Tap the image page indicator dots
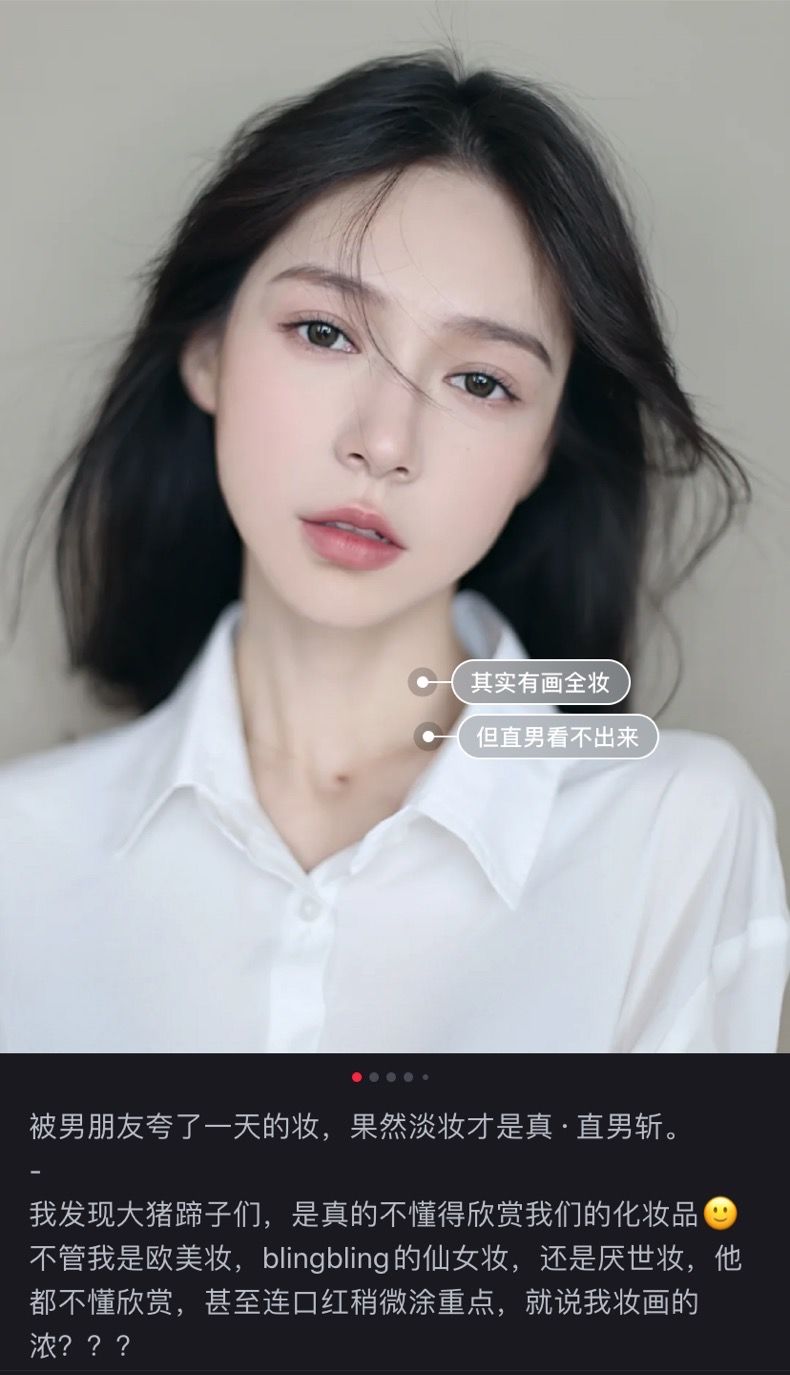The width and height of the screenshot is (790, 1375). pyautogui.click(x=391, y=1077)
